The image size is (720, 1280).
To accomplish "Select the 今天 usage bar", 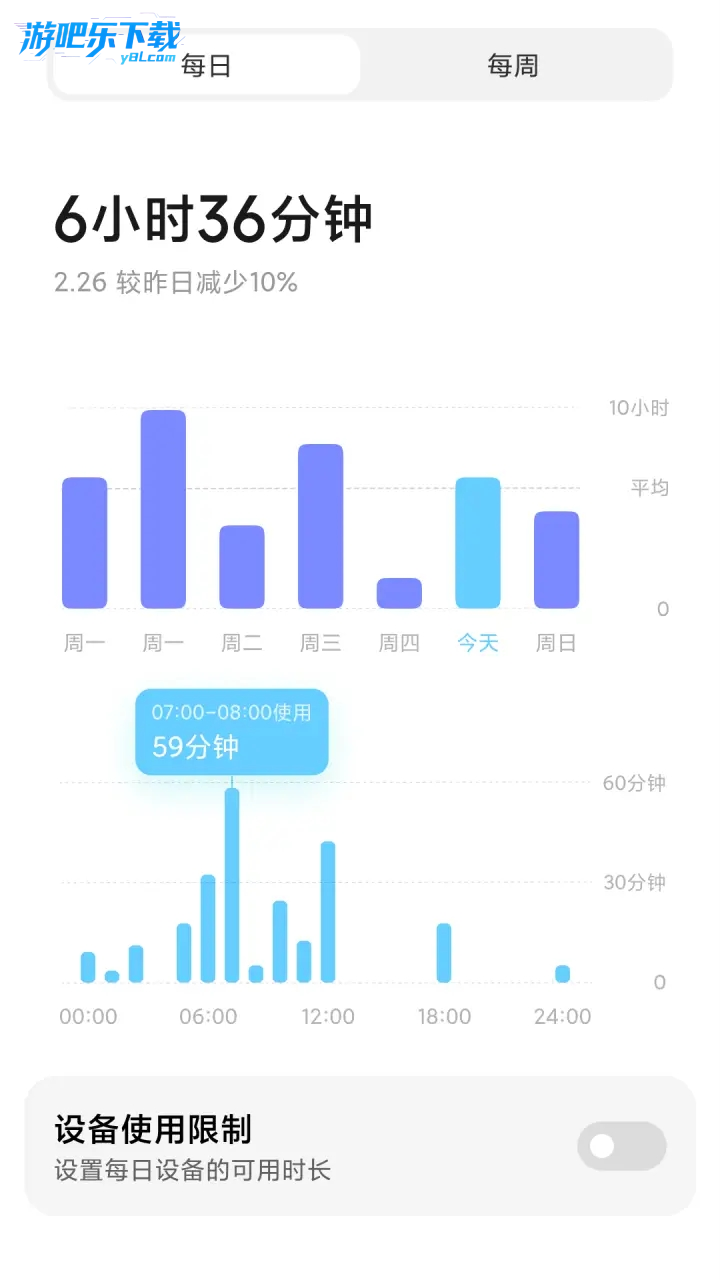I will coord(477,543).
